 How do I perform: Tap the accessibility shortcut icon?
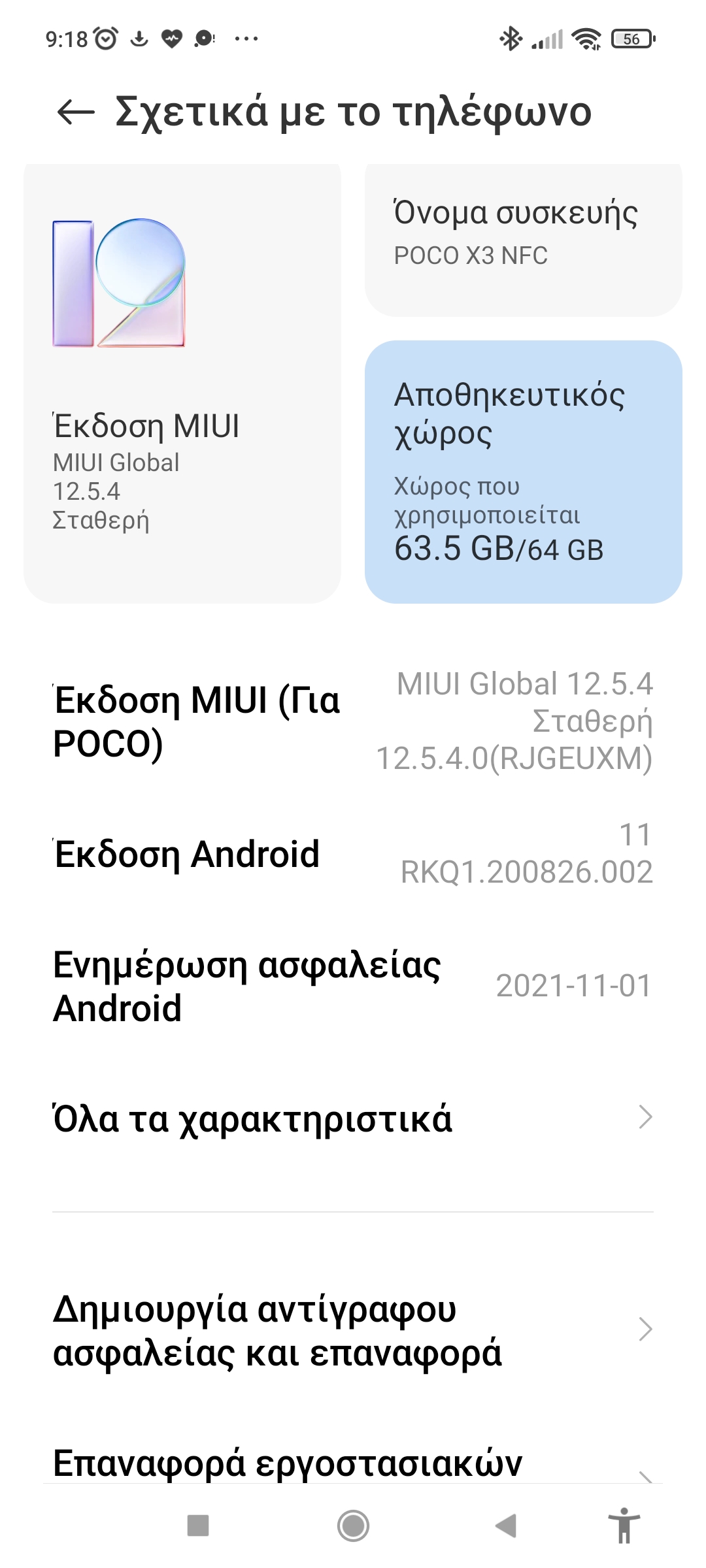coord(624,1526)
